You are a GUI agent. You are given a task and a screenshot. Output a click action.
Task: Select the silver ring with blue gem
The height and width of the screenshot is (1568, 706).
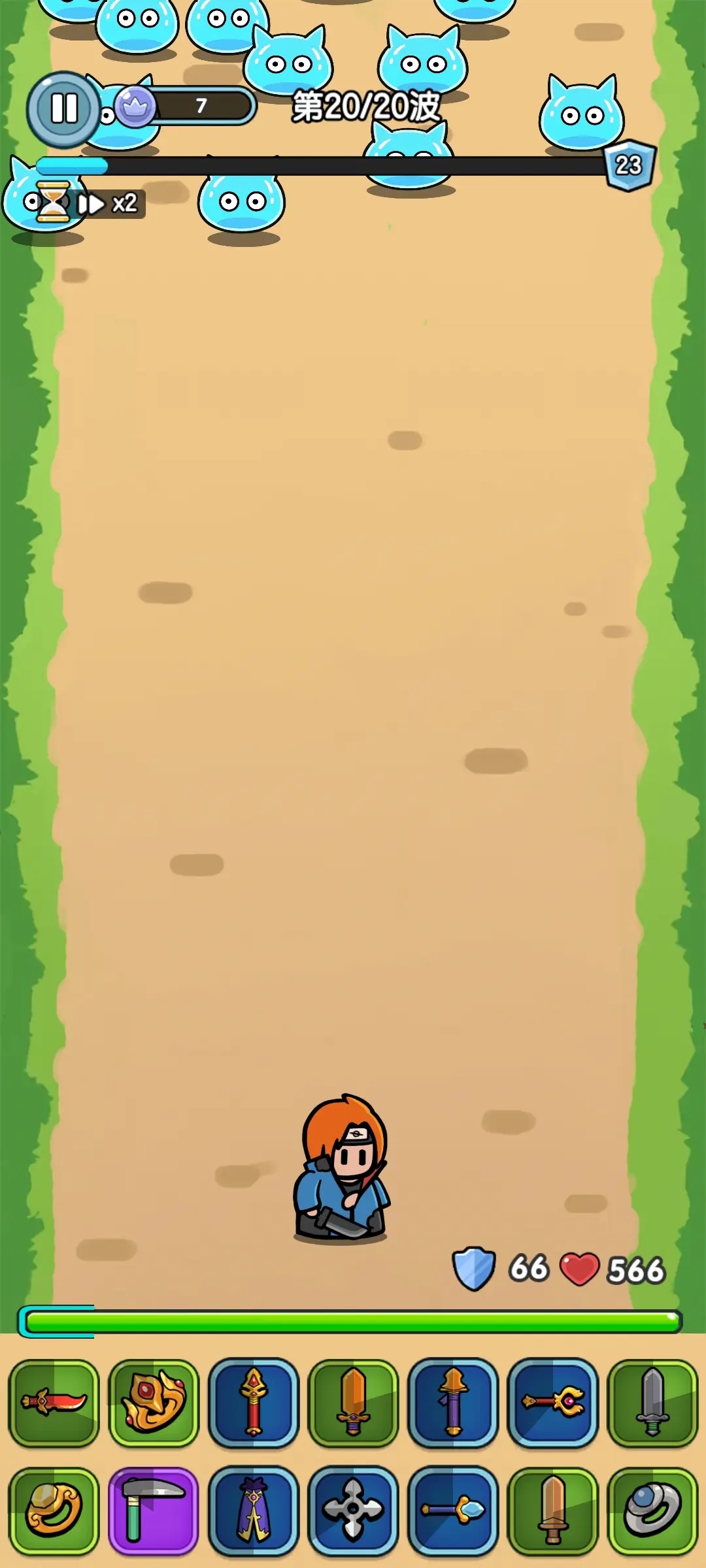[x=652, y=1510]
